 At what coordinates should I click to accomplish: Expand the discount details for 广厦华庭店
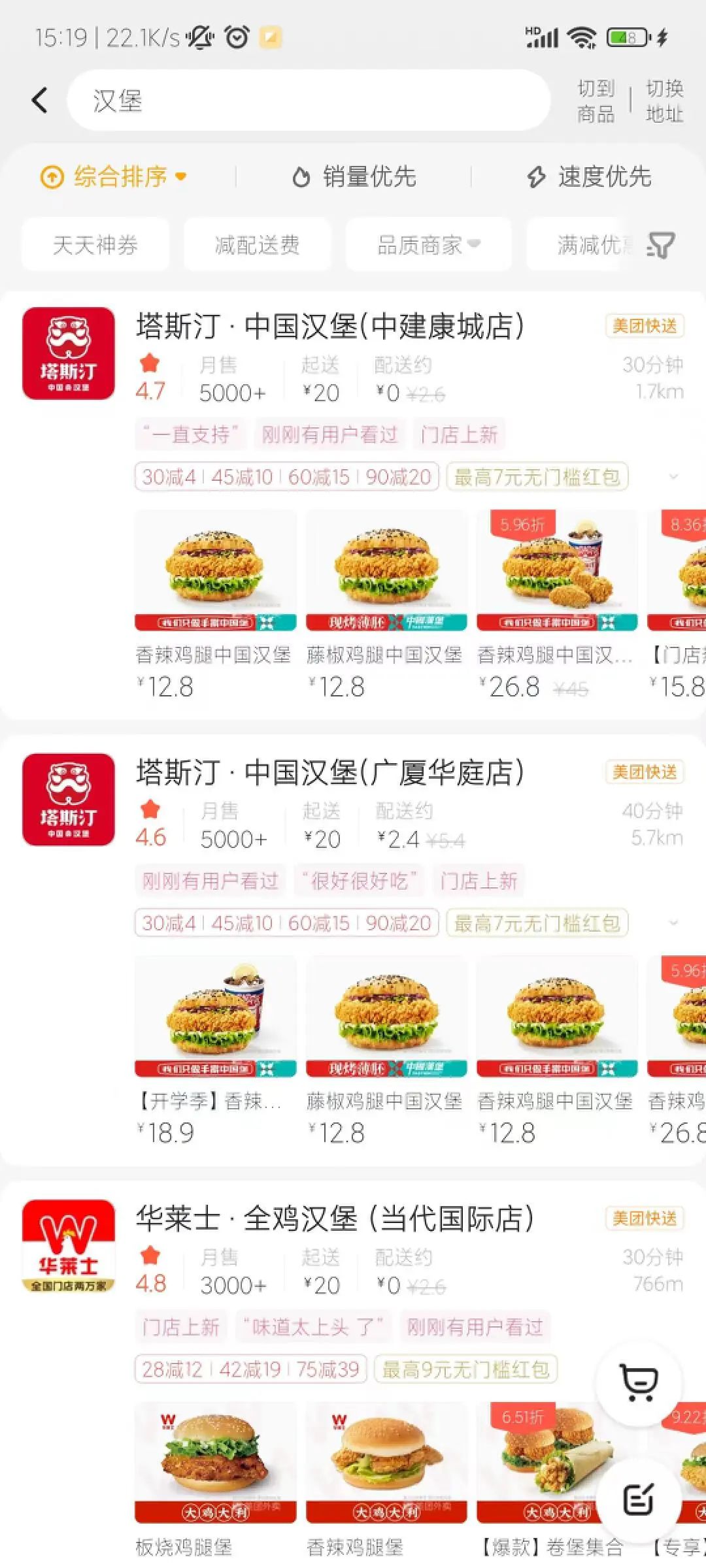click(x=673, y=923)
